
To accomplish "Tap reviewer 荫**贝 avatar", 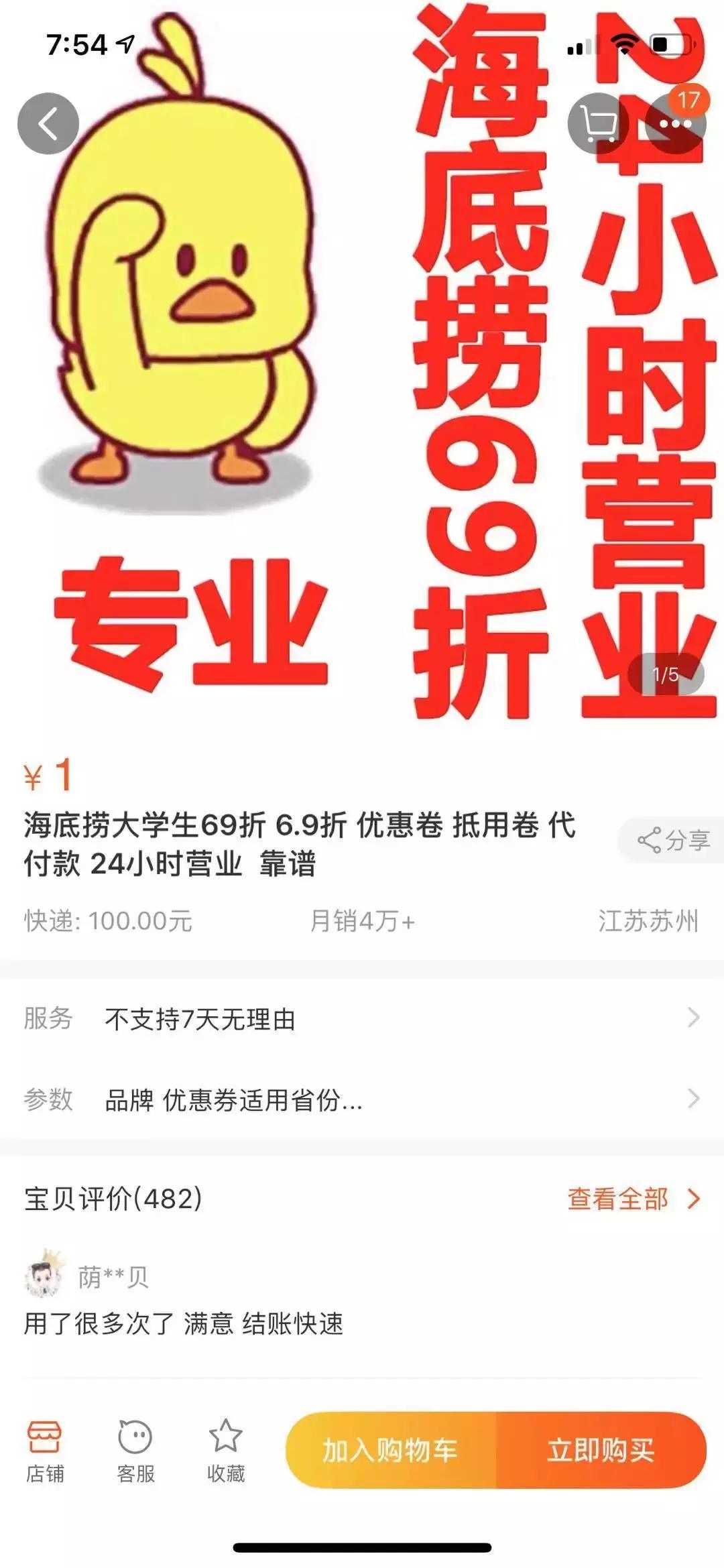I will point(44,1276).
